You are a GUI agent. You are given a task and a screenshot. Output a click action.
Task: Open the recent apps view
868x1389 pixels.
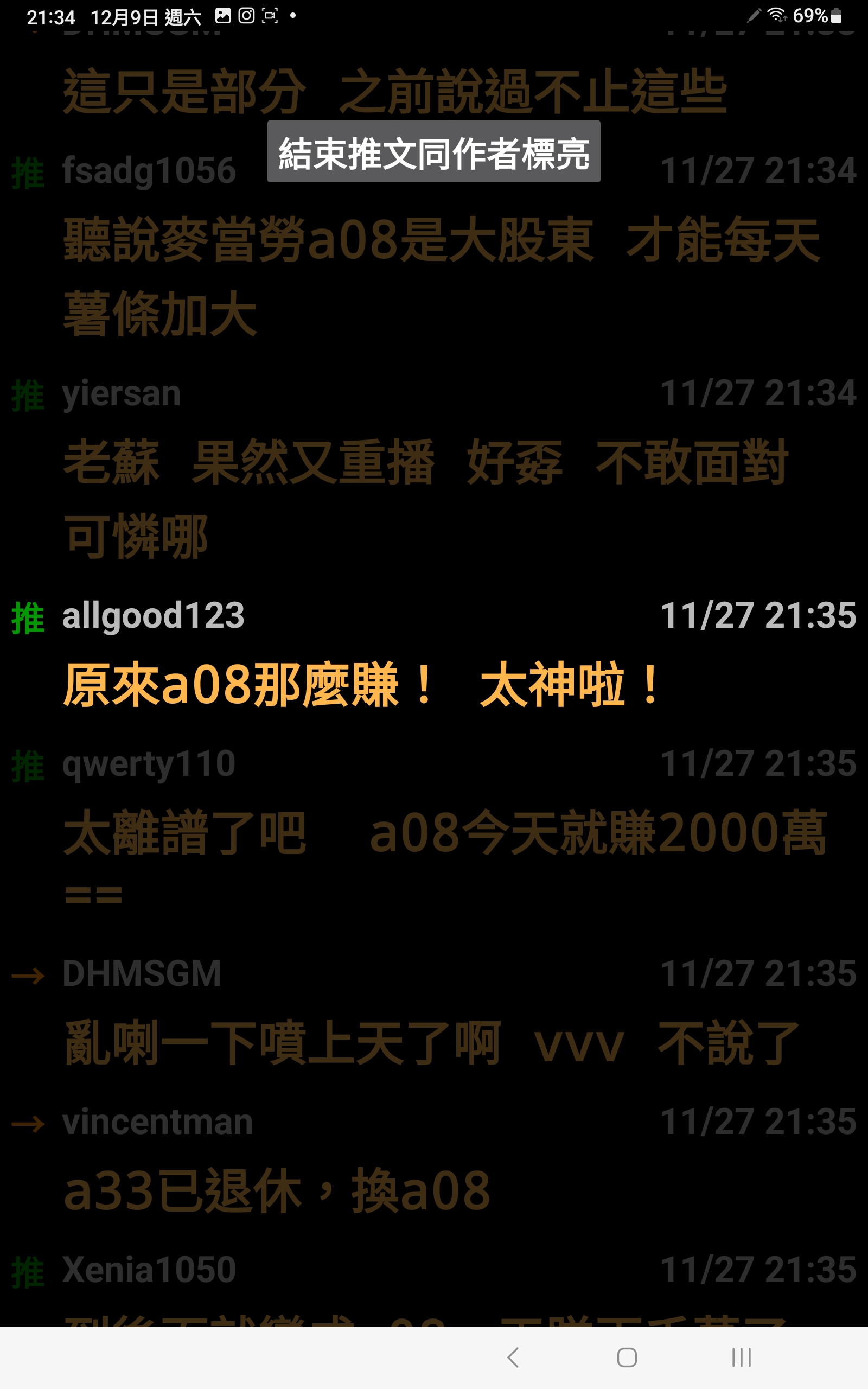click(x=741, y=1358)
